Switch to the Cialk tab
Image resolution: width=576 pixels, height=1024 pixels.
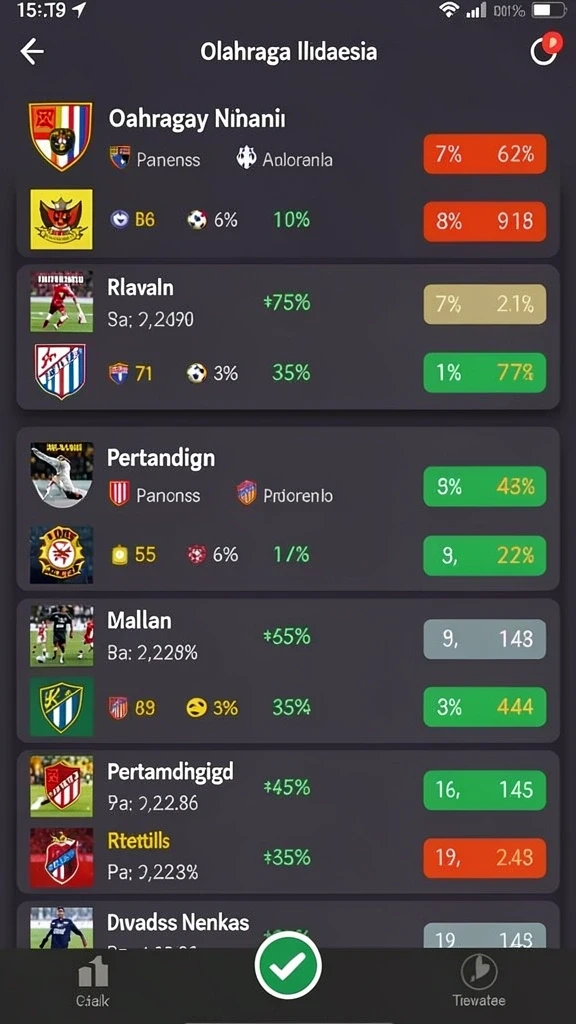click(93, 980)
